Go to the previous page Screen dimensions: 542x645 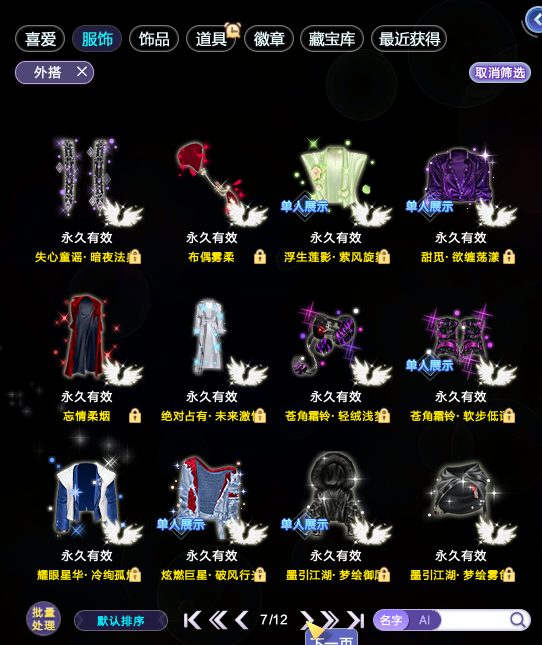point(242,620)
